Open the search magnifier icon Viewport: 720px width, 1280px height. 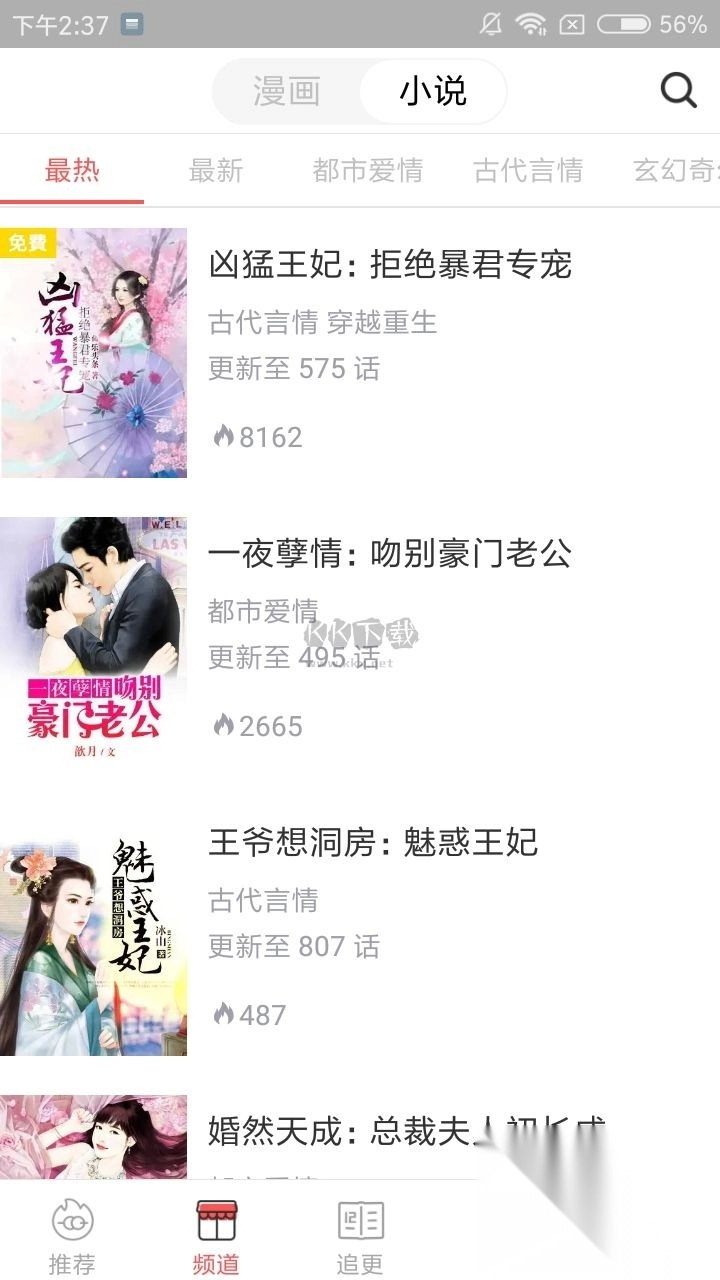pyautogui.click(x=678, y=91)
